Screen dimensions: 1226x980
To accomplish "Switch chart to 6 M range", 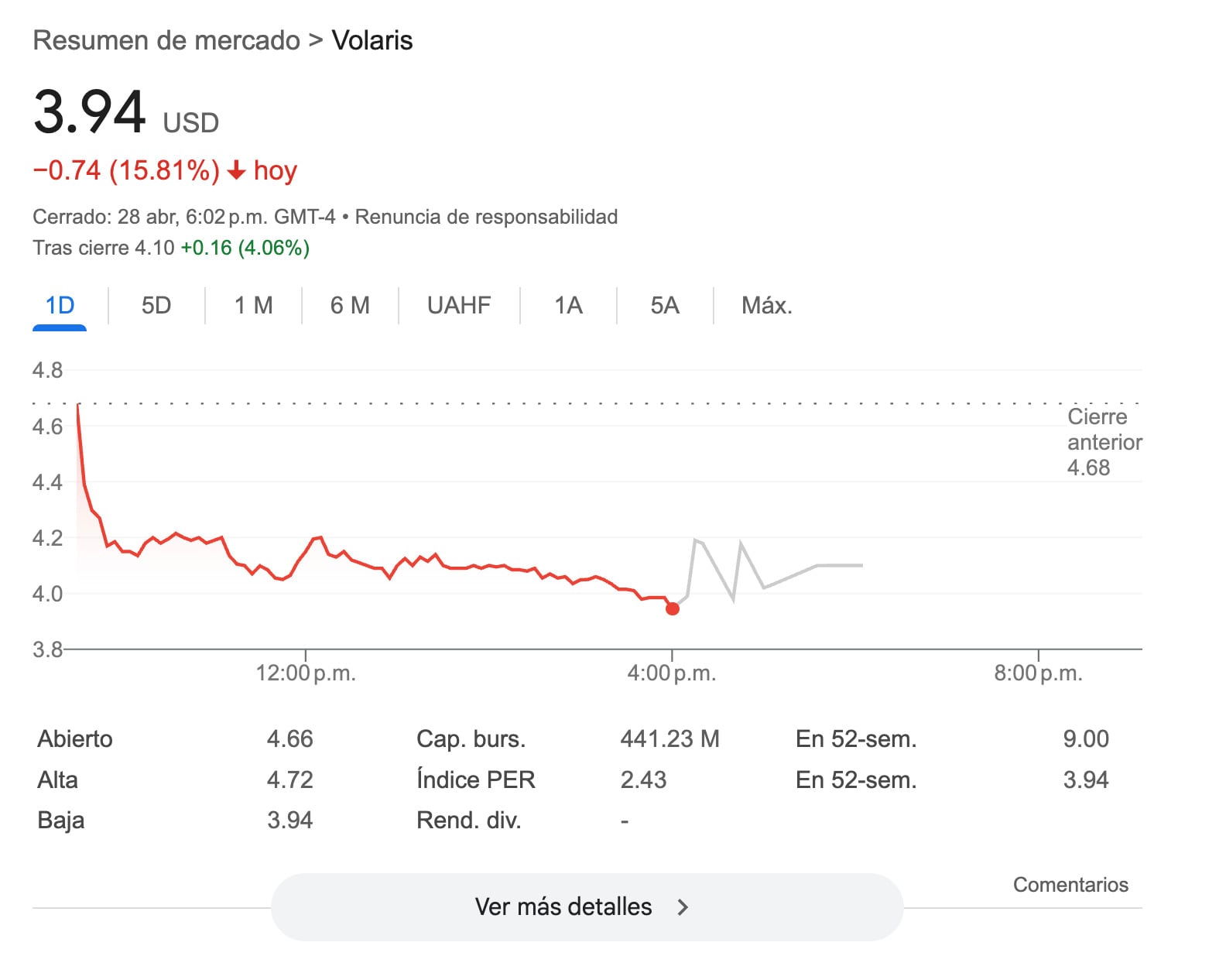I will [x=350, y=305].
